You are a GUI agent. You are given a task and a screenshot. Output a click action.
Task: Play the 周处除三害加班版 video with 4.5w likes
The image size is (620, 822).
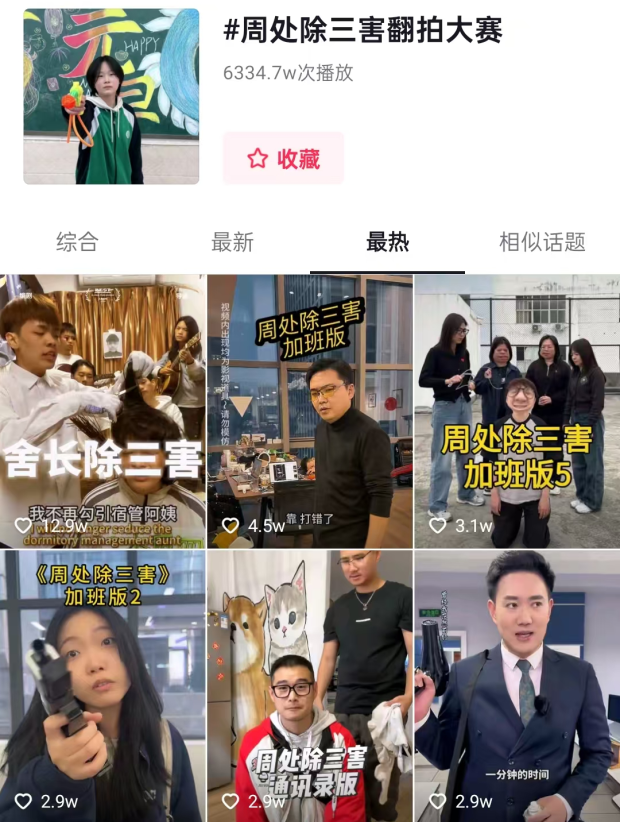[310, 411]
